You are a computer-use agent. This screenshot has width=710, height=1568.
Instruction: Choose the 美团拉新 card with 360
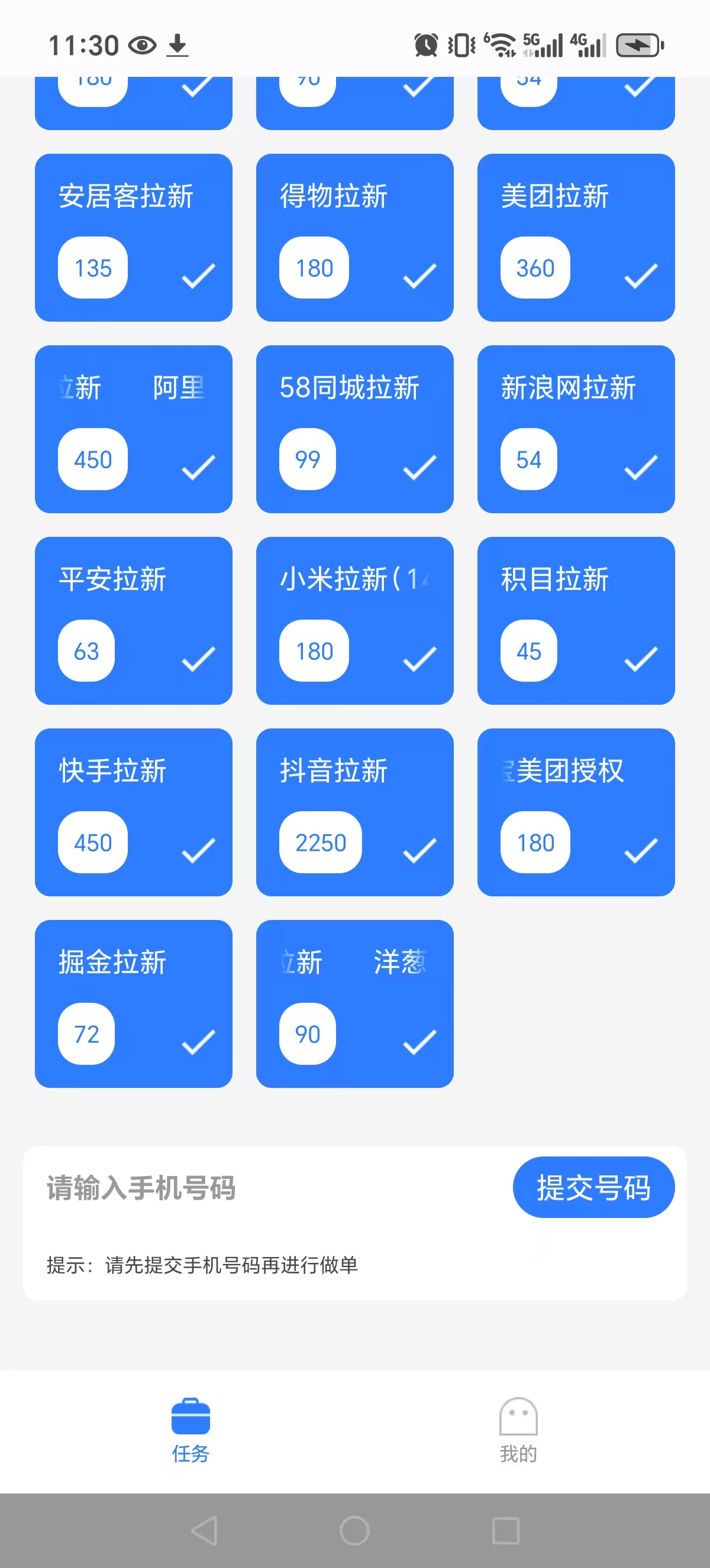tap(576, 238)
